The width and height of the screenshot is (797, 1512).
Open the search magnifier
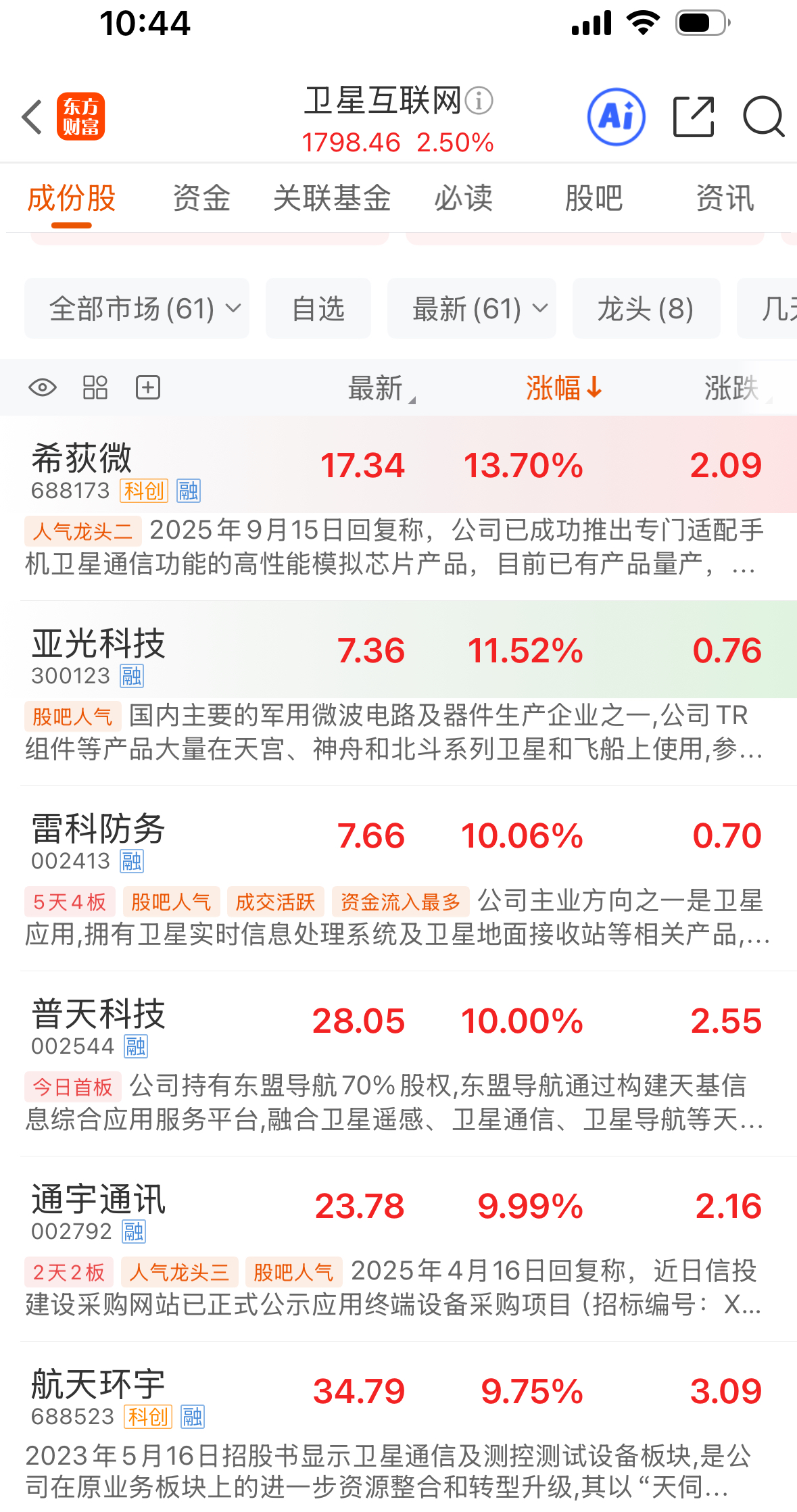tap(763, 117)
